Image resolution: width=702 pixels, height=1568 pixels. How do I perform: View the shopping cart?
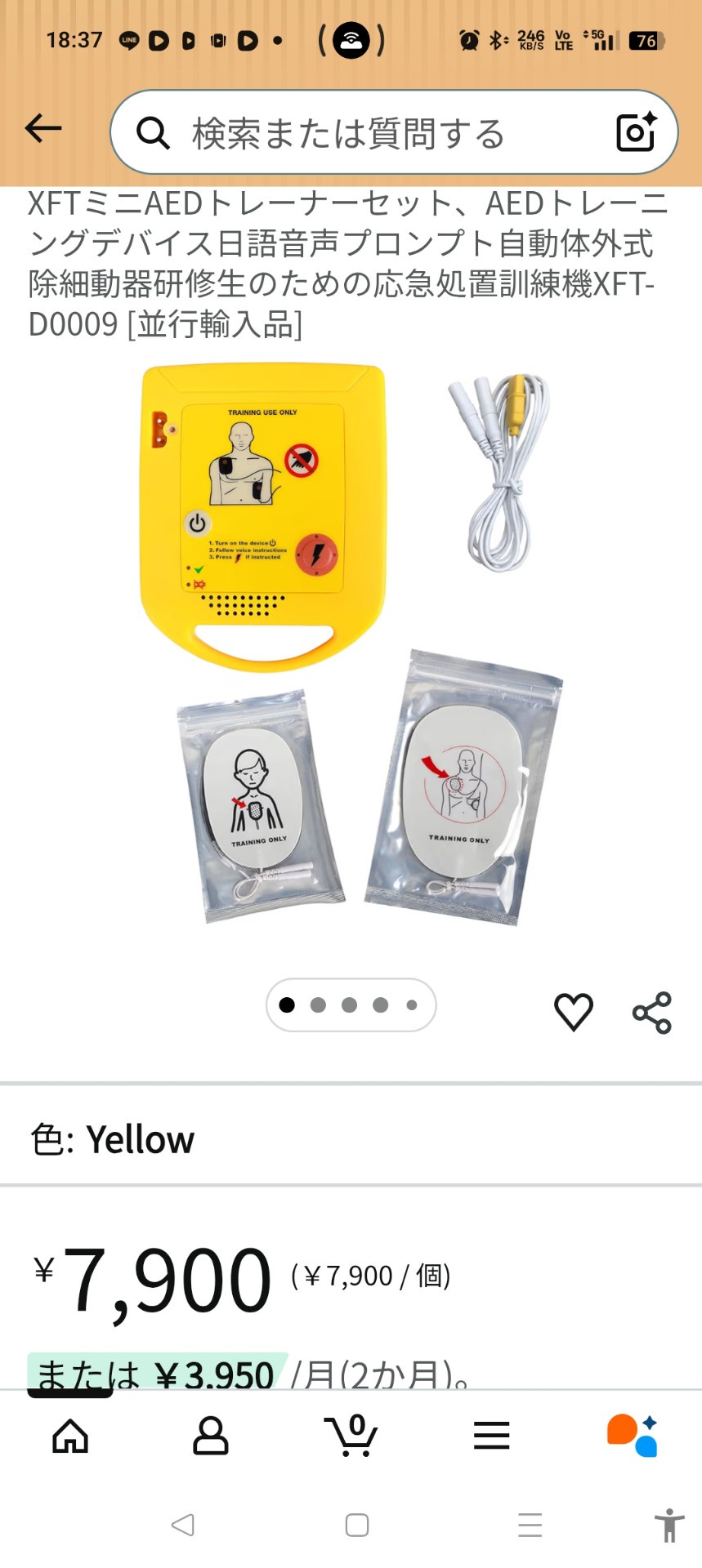pyautogui.click(x=351, y=1436)
